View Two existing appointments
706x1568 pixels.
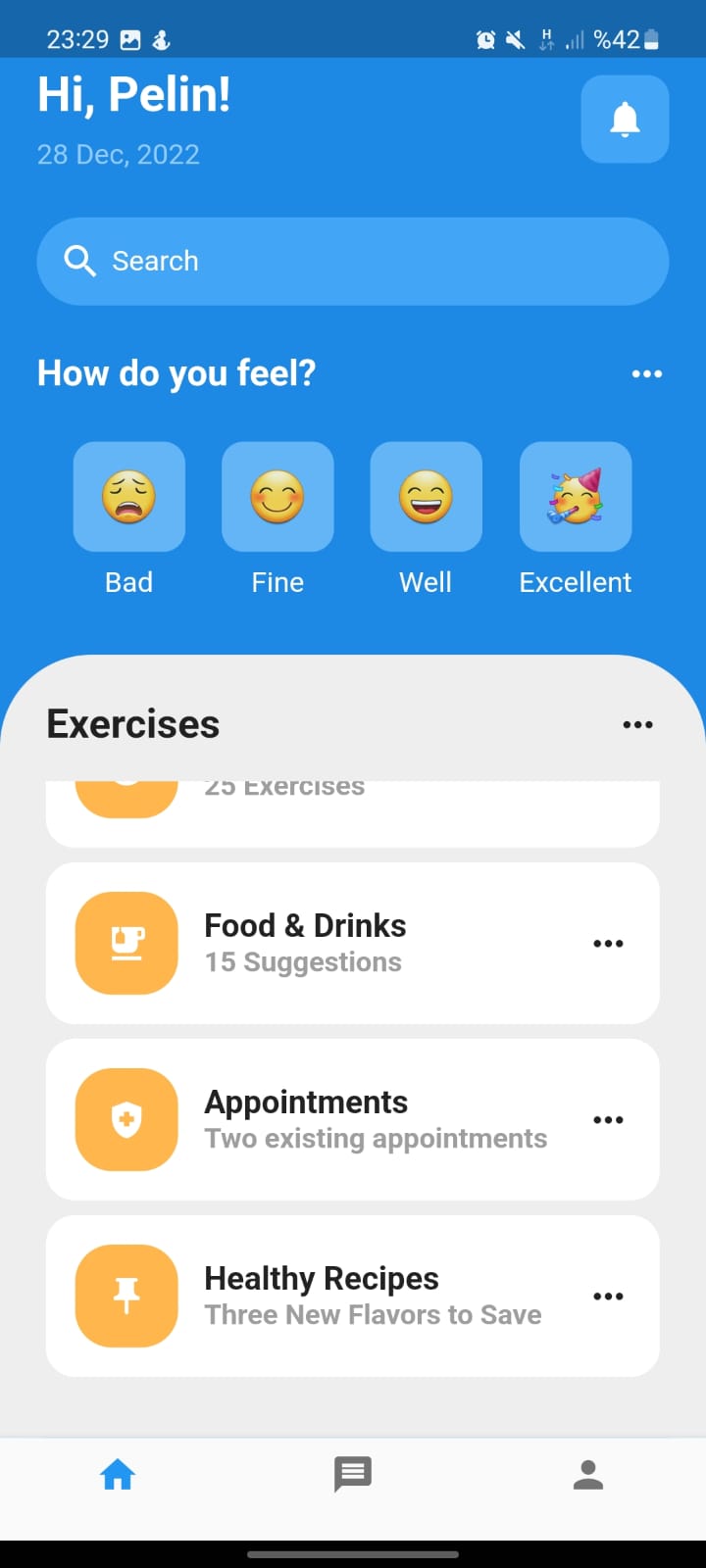376,1138
